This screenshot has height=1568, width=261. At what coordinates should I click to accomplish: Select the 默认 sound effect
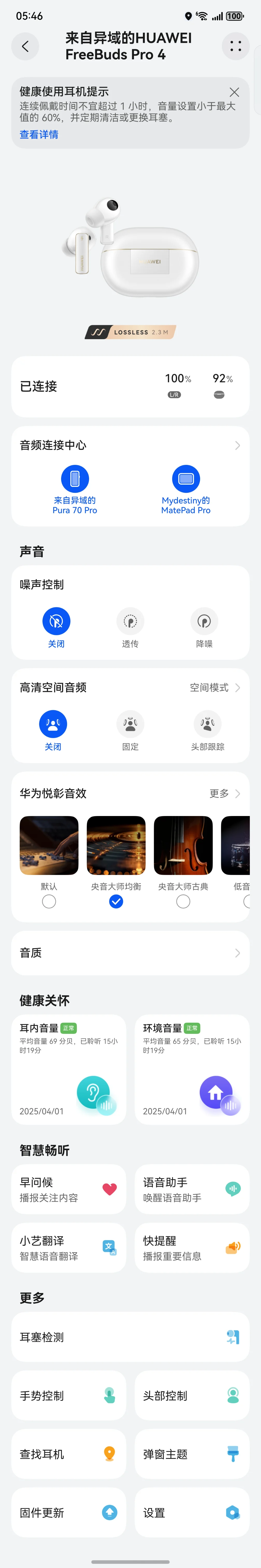pos(49,902)
